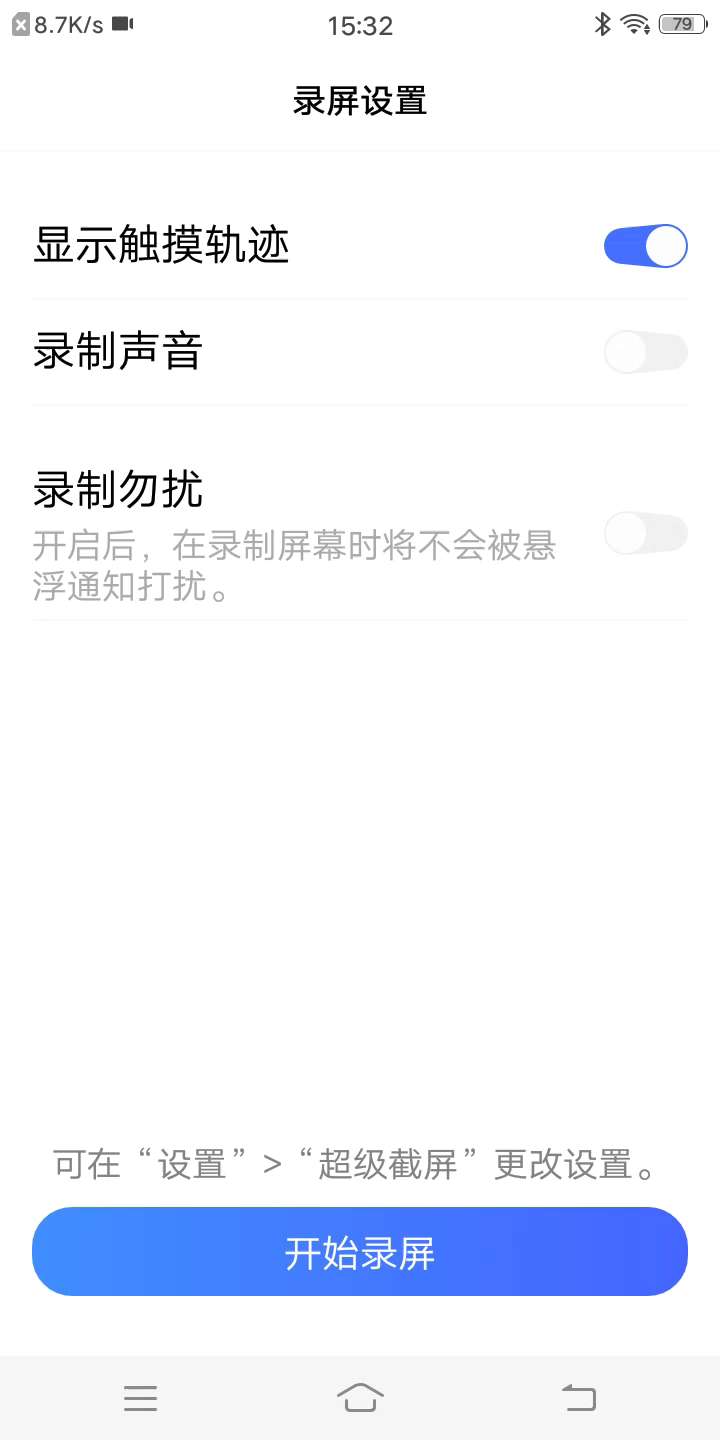Turn on the 录制勿扰 switch
720x1440 pixels.
(x=645, y=533)
